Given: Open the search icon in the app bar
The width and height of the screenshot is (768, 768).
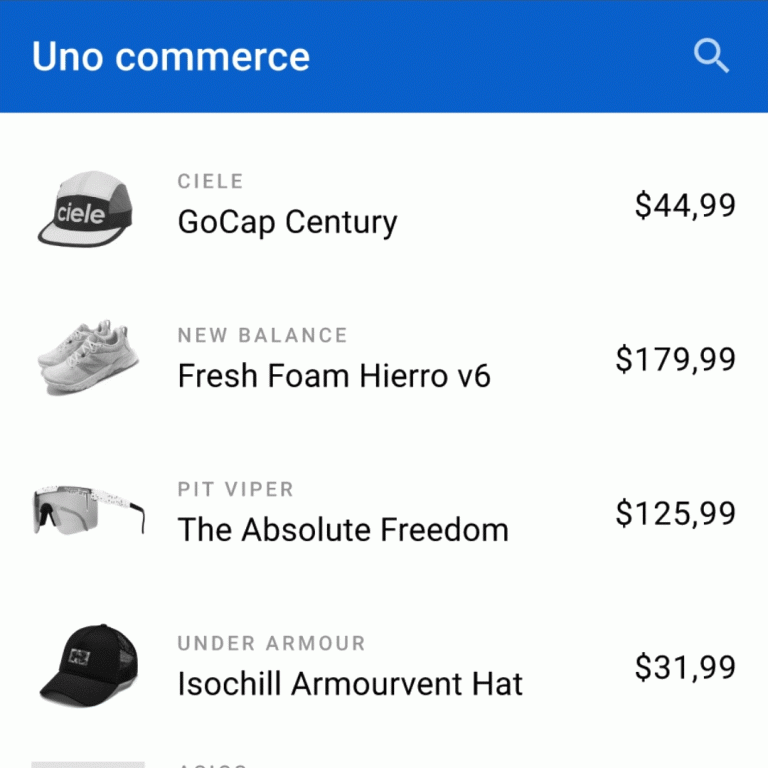Looking at the screenshot, I should point(711,56).
